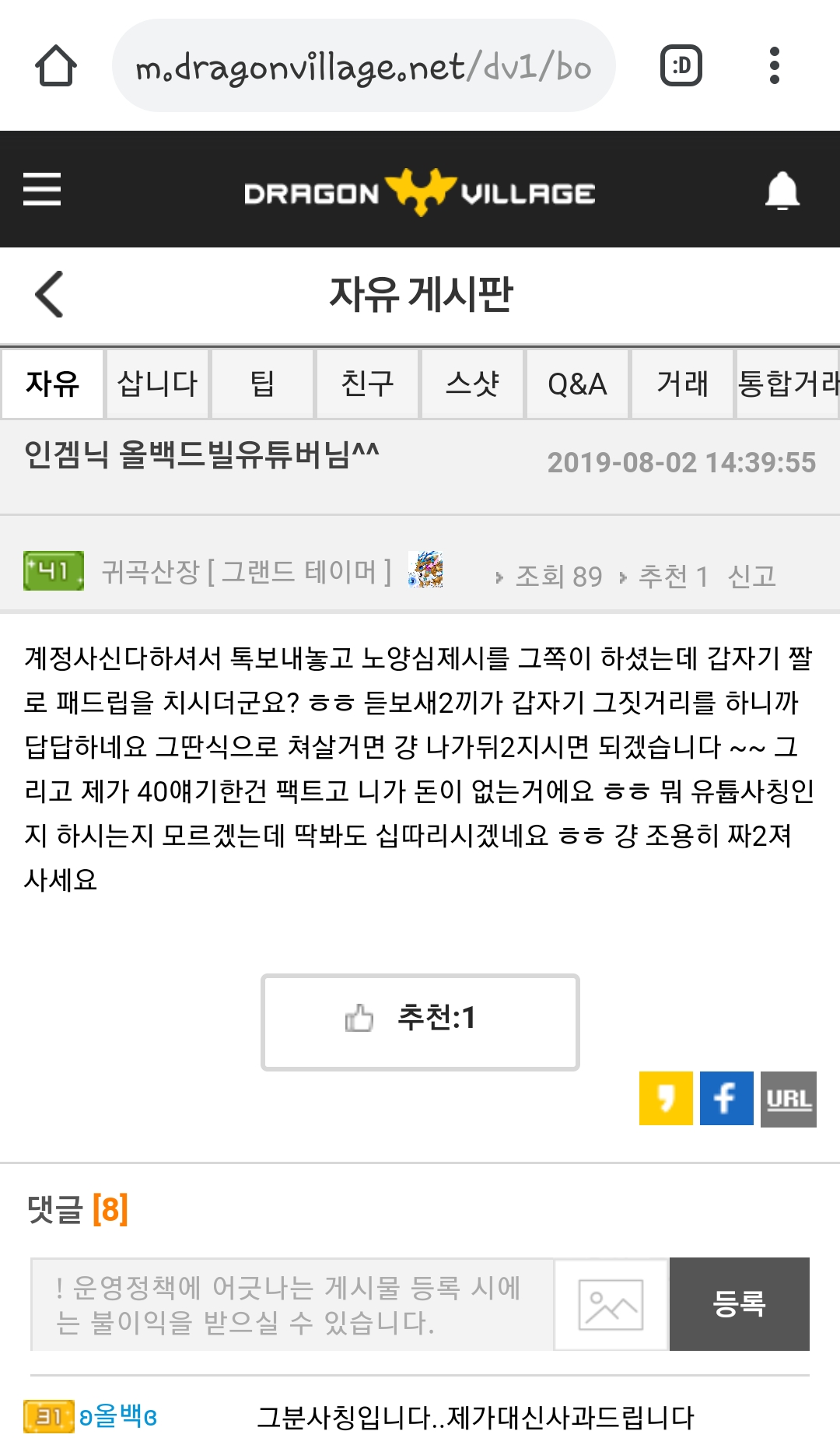The height and width of the screenshot is (1438, 840).
Task: Switch to the 팁 tab
Action: 262,384
